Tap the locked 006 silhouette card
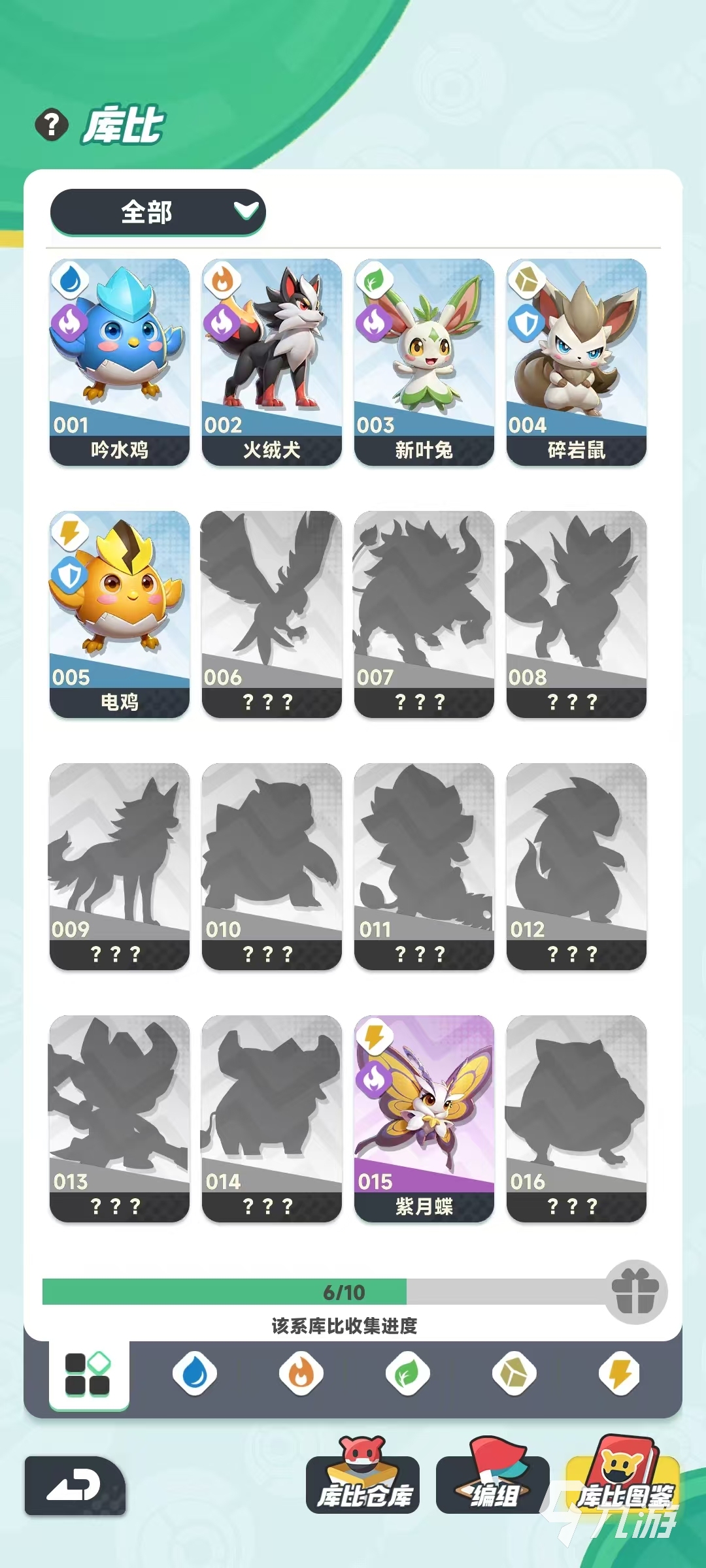 [272, 613]
